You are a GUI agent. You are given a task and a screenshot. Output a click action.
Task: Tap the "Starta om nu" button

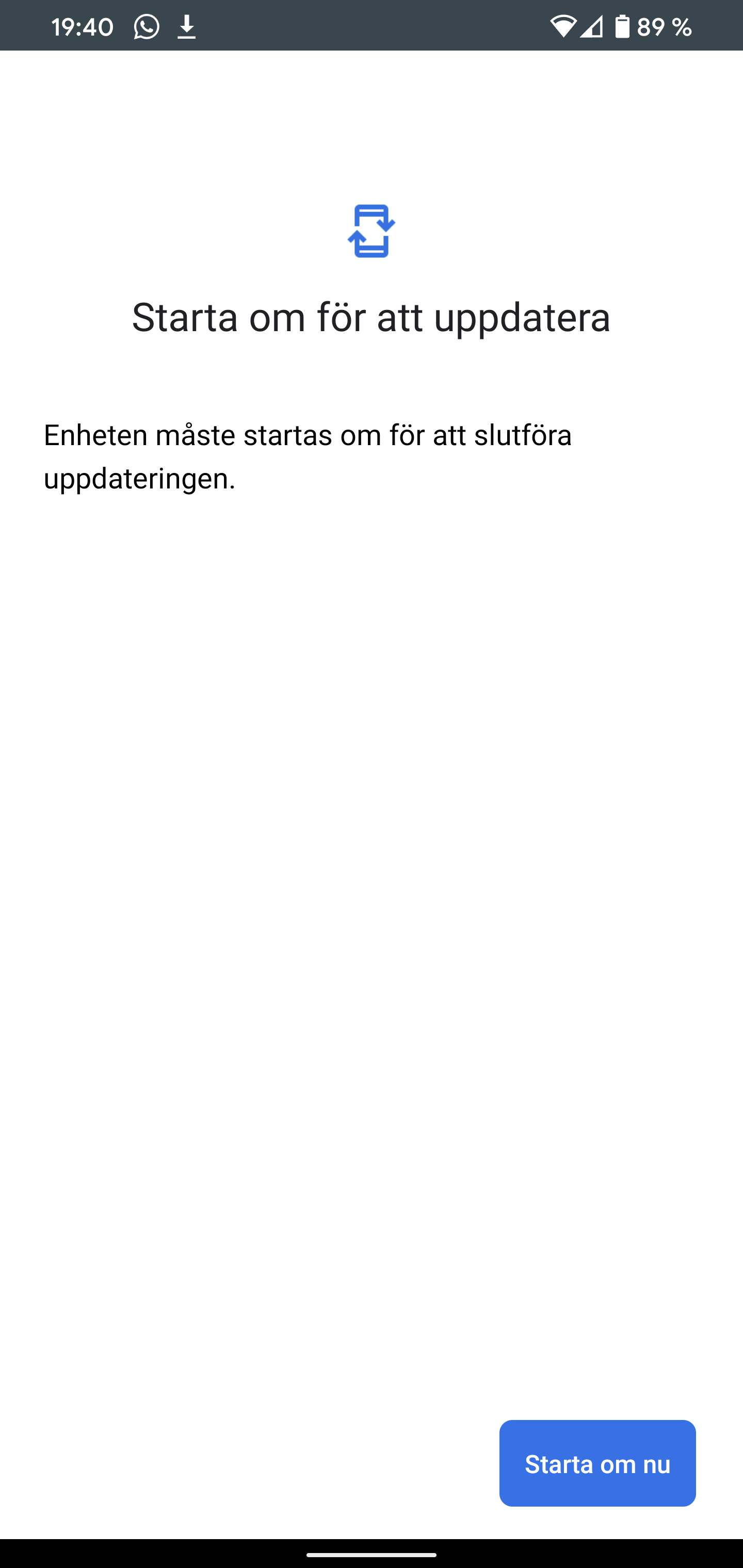coord(597,1463)
